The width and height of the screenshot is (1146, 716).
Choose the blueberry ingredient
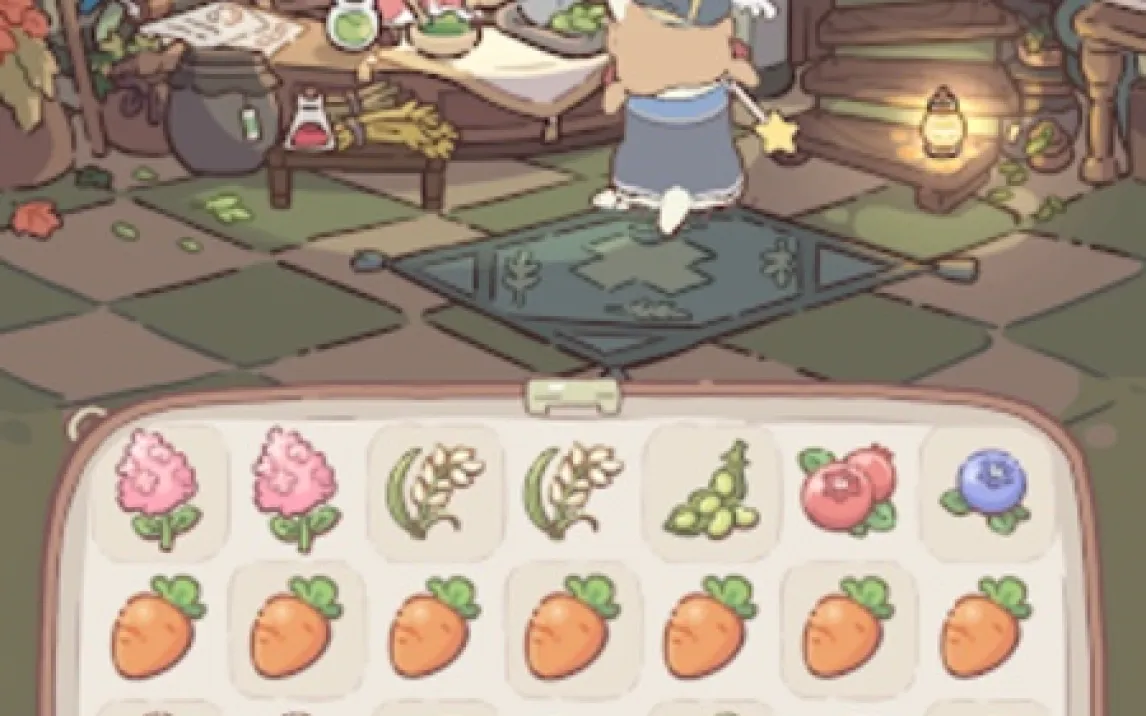(988, 489)
